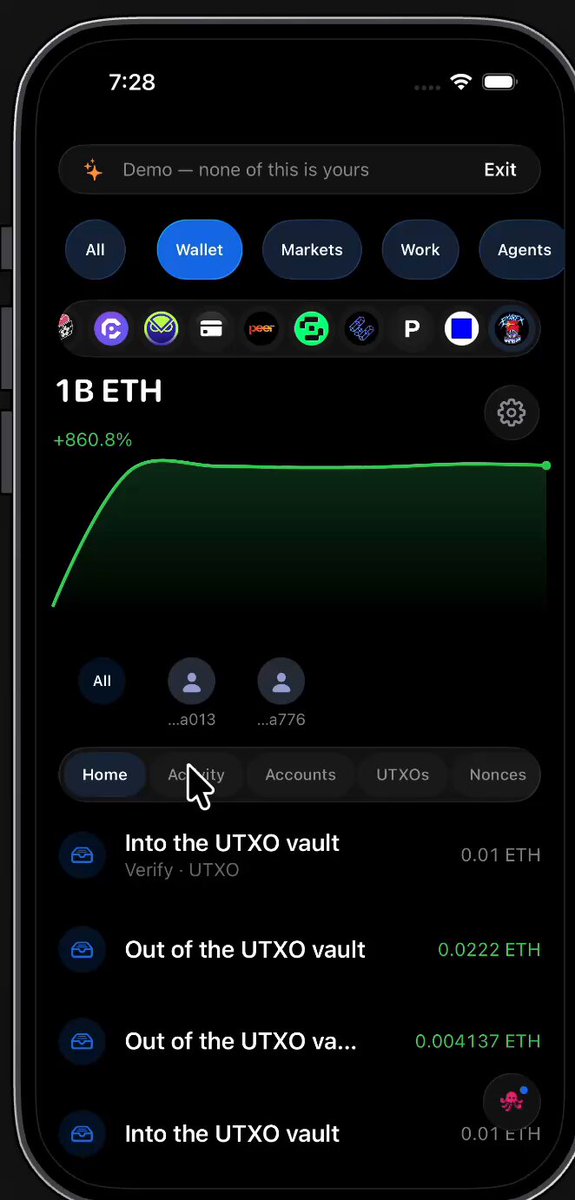575x1200 pixels.
Task: Switch to the Markets category
Action: (312, 250)
